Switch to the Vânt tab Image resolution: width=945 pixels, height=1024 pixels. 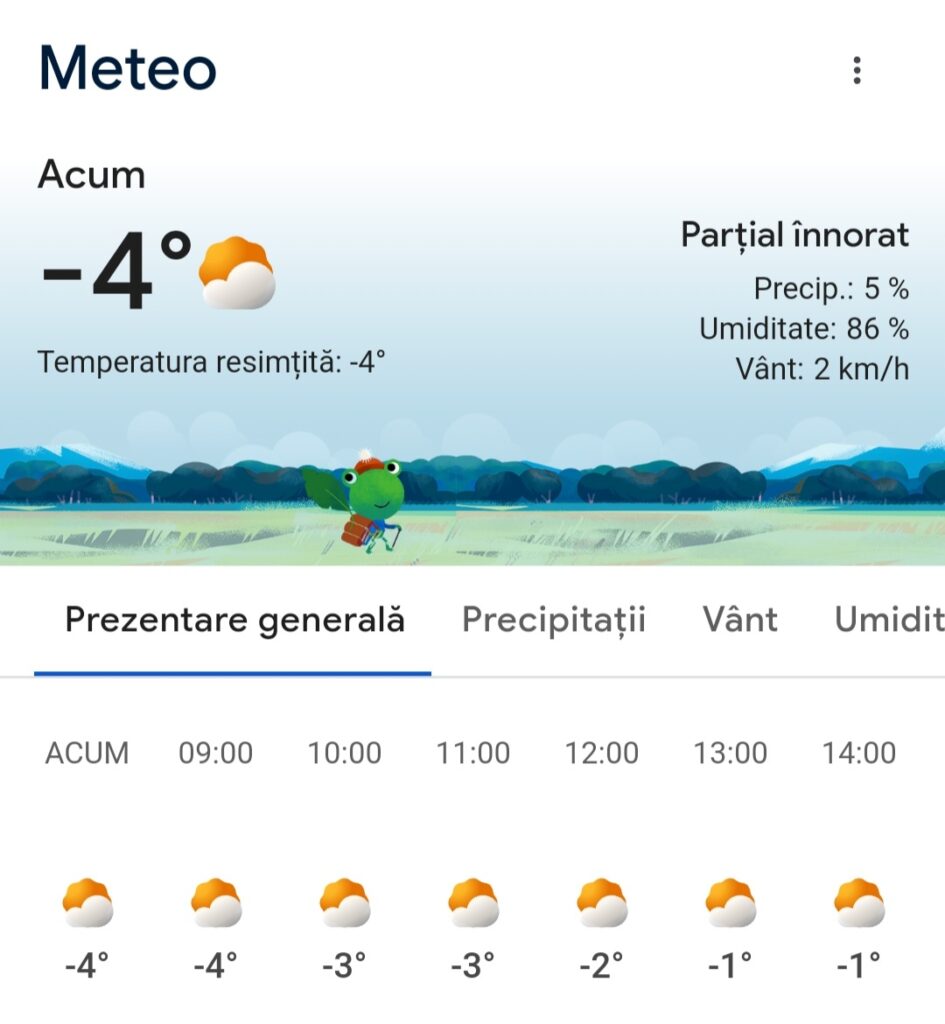point(740,621)
